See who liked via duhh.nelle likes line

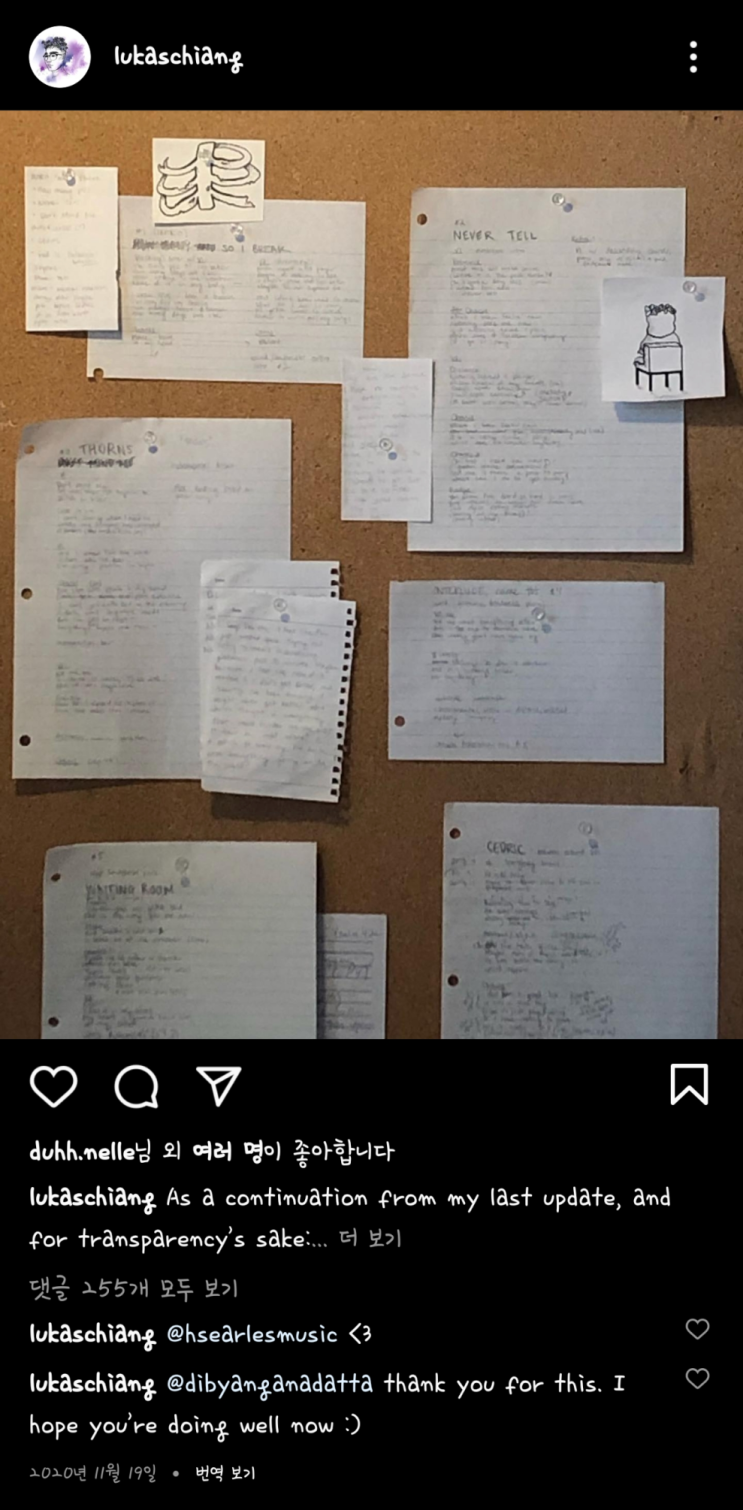pyautogui.click(x=212, y=1152)
